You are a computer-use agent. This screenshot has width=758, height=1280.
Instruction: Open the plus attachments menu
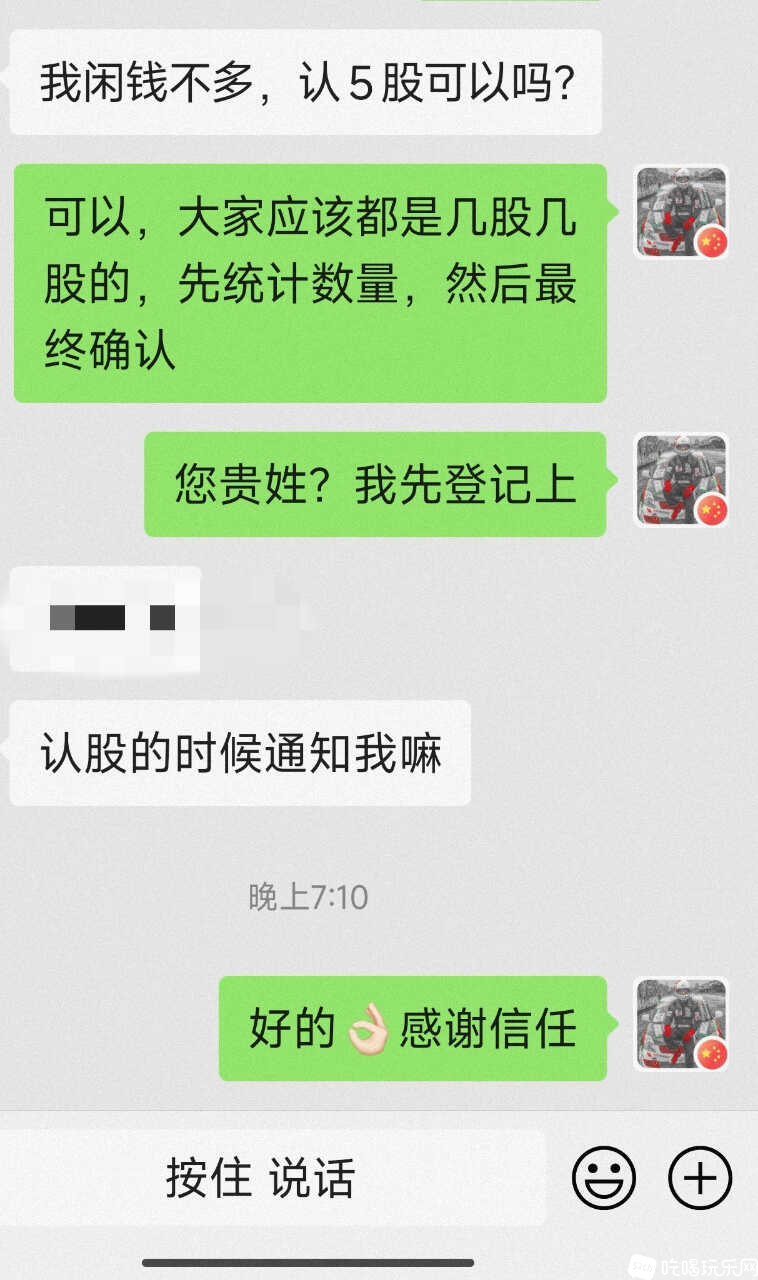(700, 1178)
